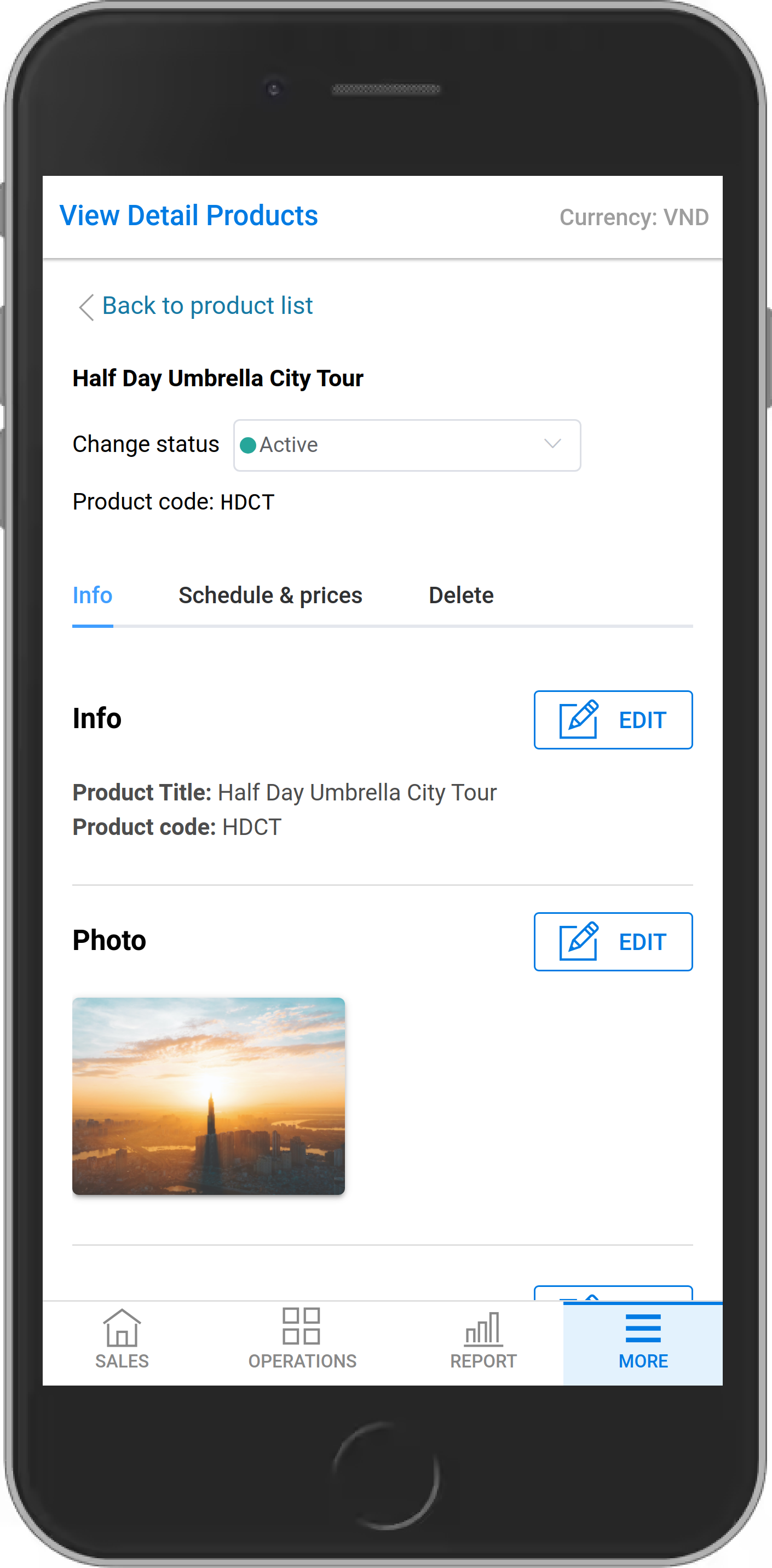Switch to Schedule & prices tab
The image size is (772, 1568).
(x=270, y=596)
